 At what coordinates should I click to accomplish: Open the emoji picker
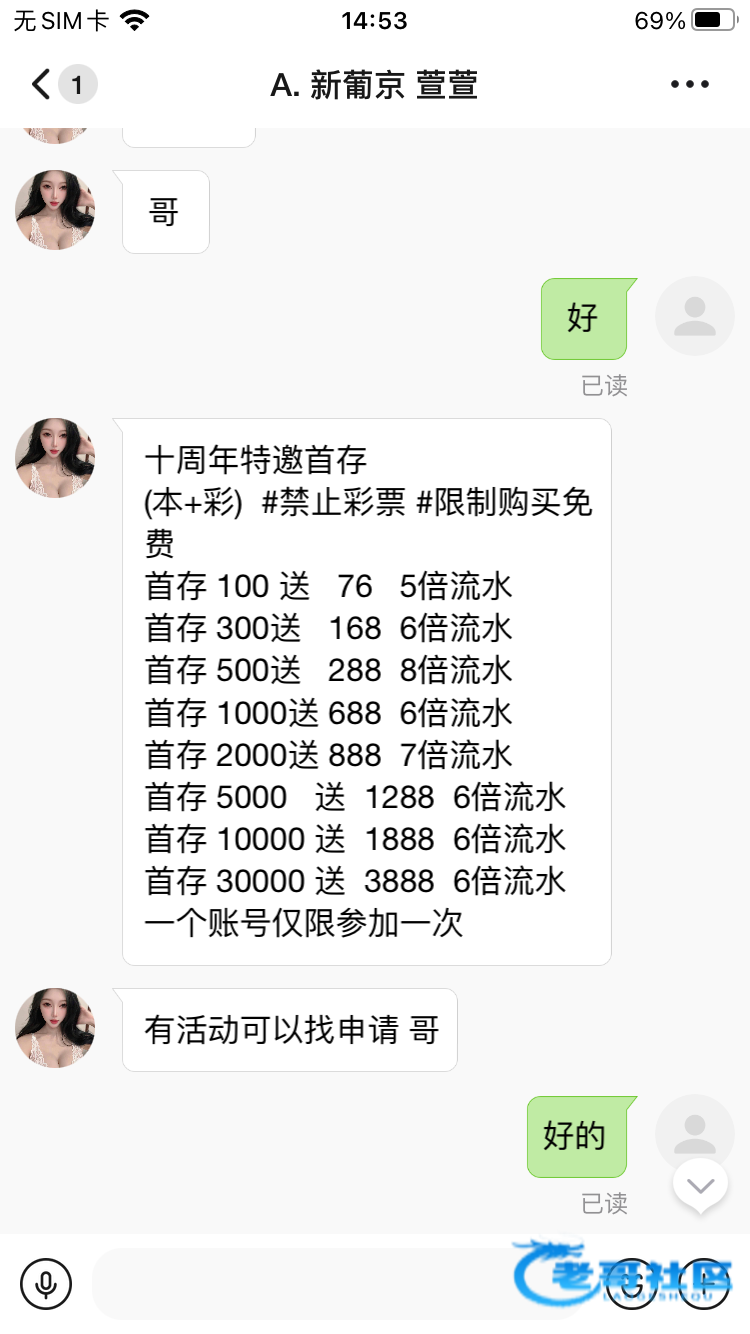coord(634,1283)
